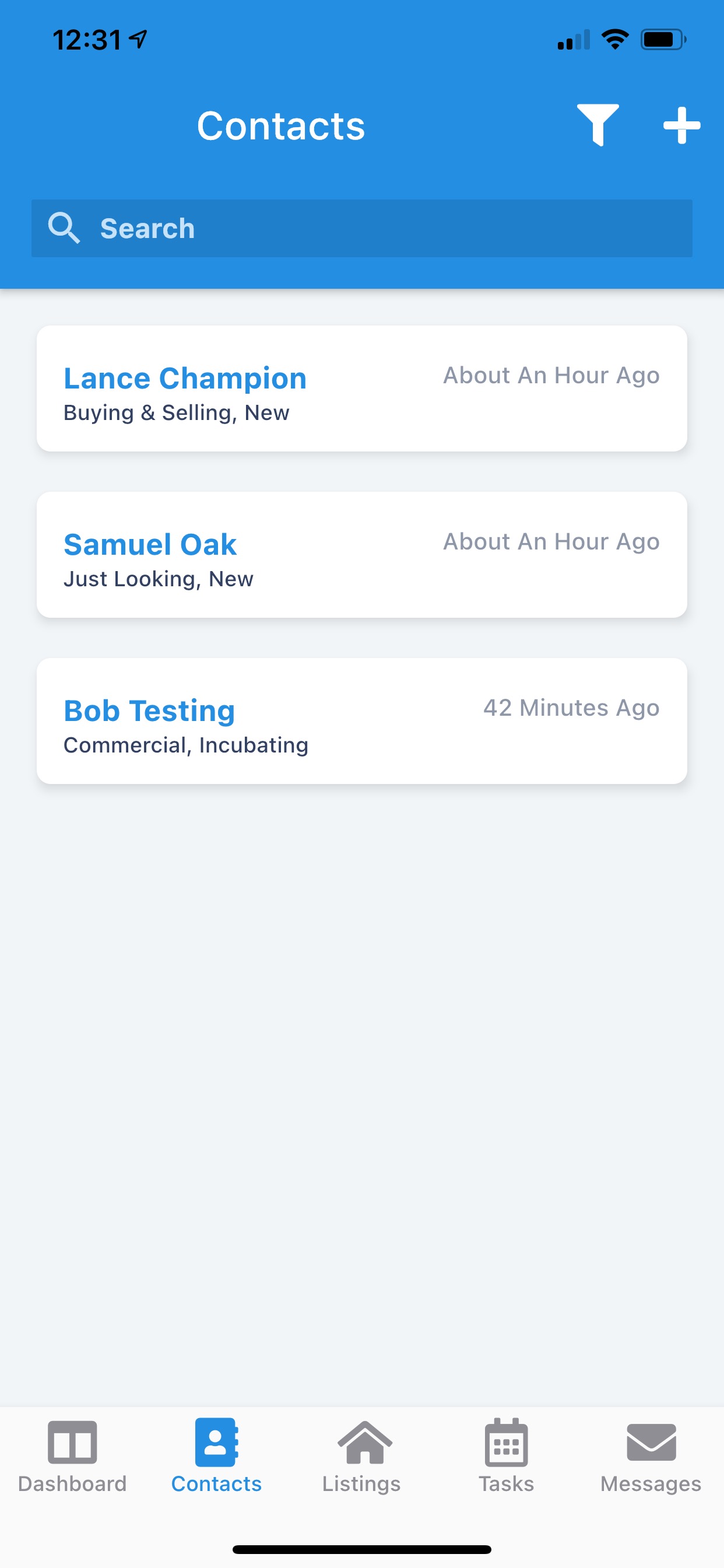
Task: Open Samuel Oak's contact card
Action: pyautogui.click(x=361, y=555)
